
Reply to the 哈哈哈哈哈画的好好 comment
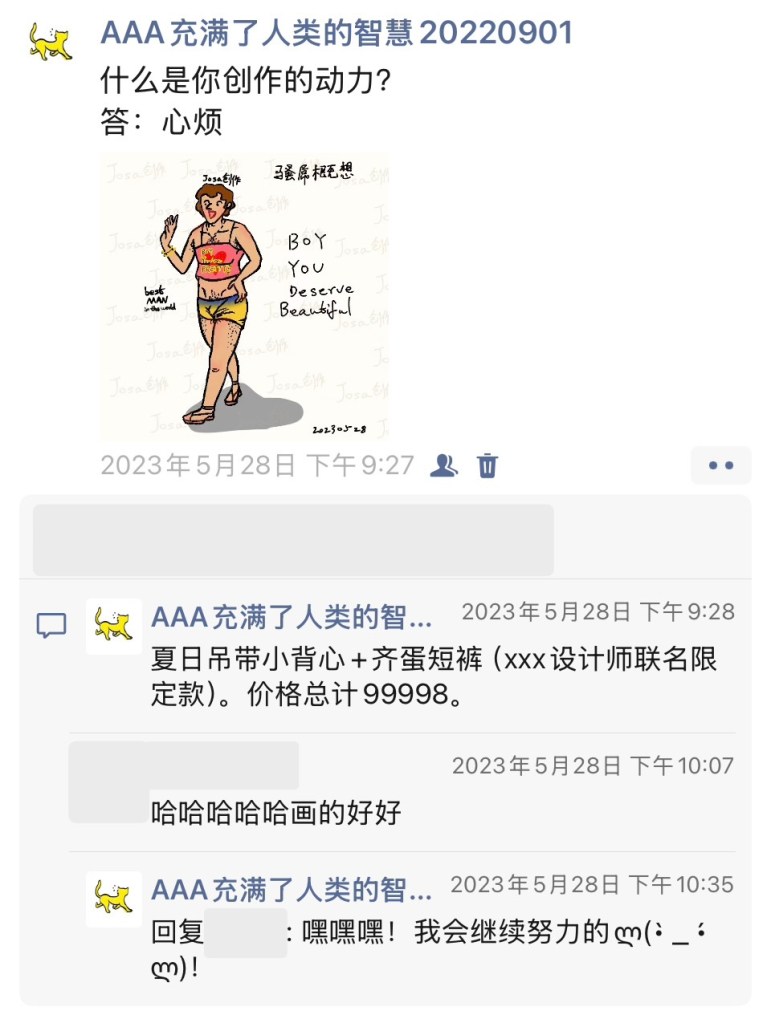pyautogui.click(x=275, y=812)
